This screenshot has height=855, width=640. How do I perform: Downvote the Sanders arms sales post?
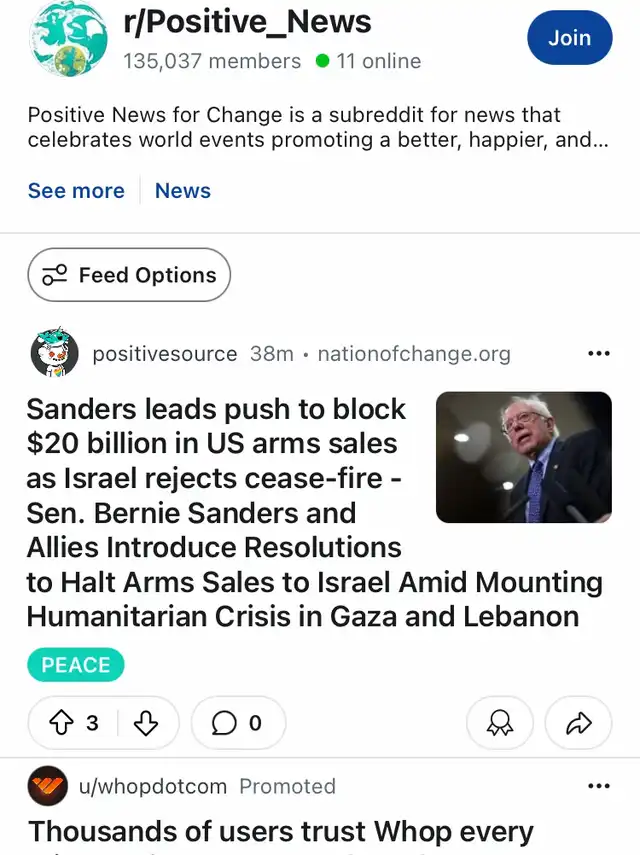click(146, 723)
